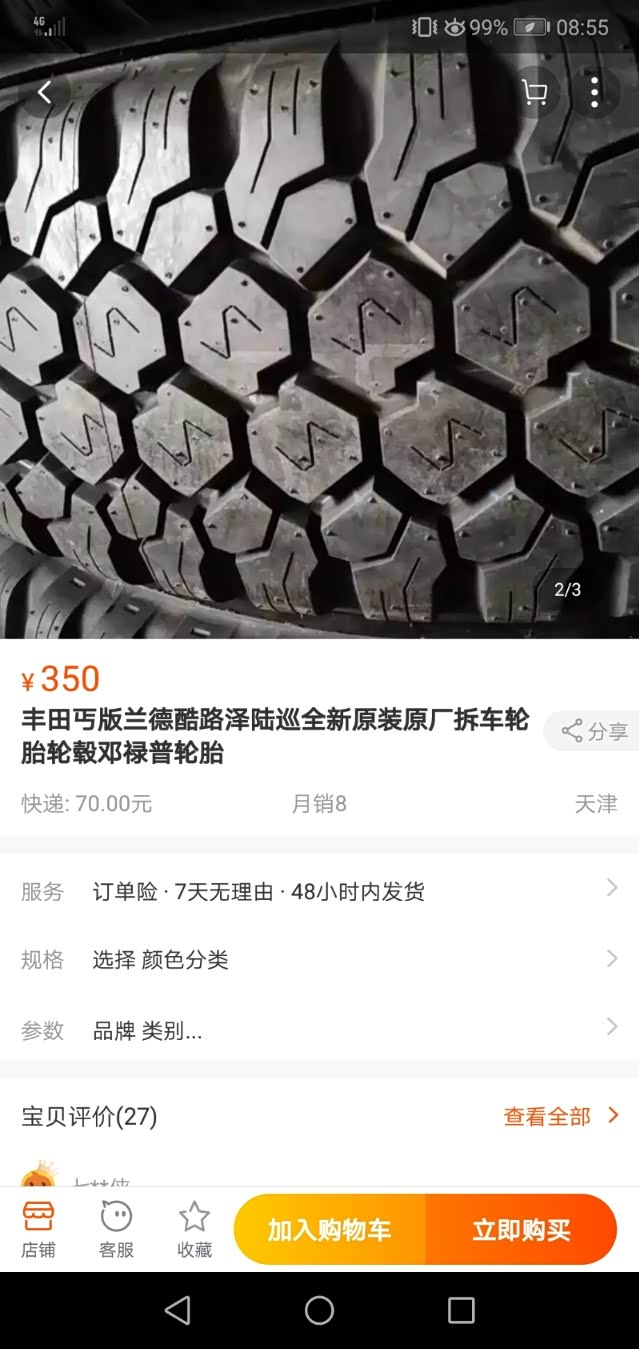This screenshot has height=1349, width=639.
Task: Go back using the top-left arrow
Action: 44,93
